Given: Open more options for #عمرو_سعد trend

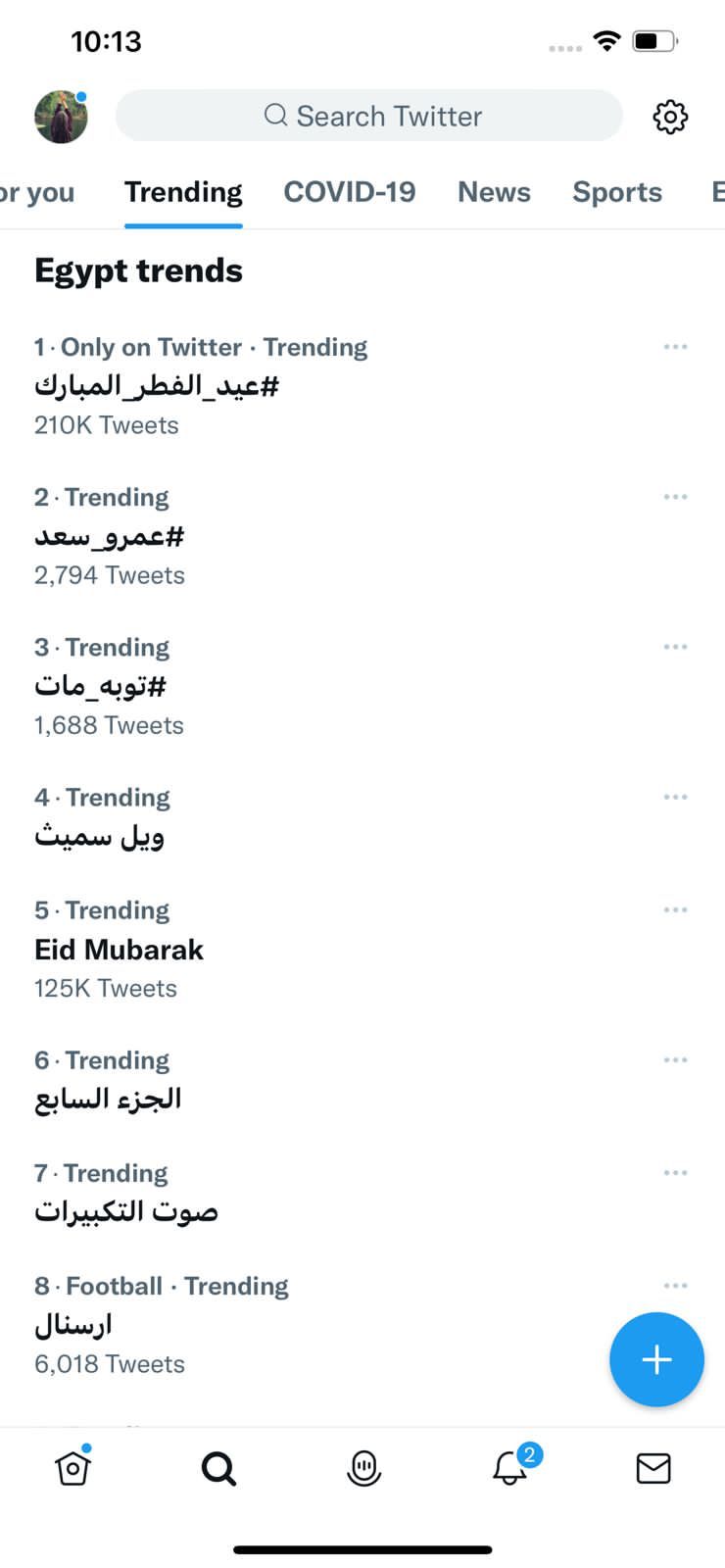Looking at the screenshot, I should 675,497.
